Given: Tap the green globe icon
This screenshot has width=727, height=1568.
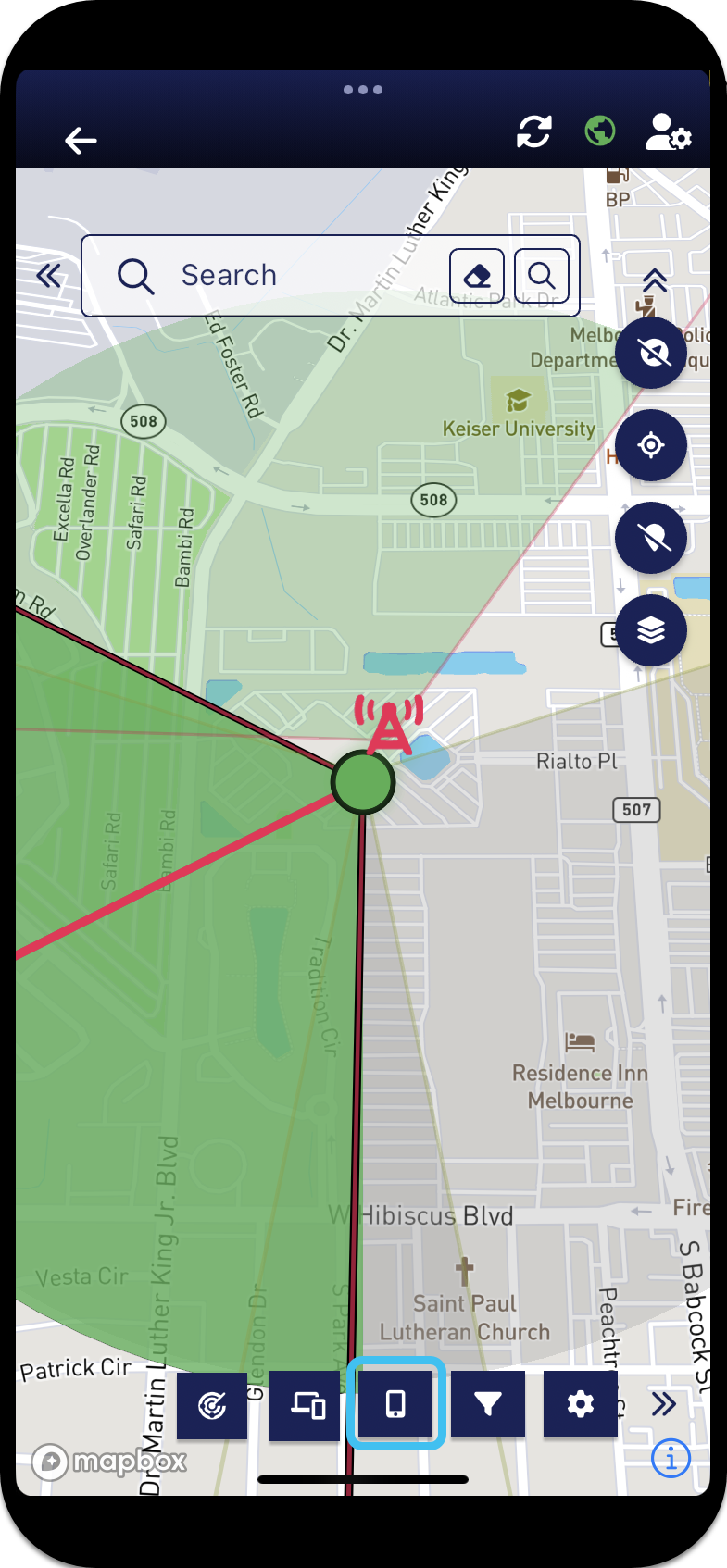Looking at the screenshot, I should point(600,131).
